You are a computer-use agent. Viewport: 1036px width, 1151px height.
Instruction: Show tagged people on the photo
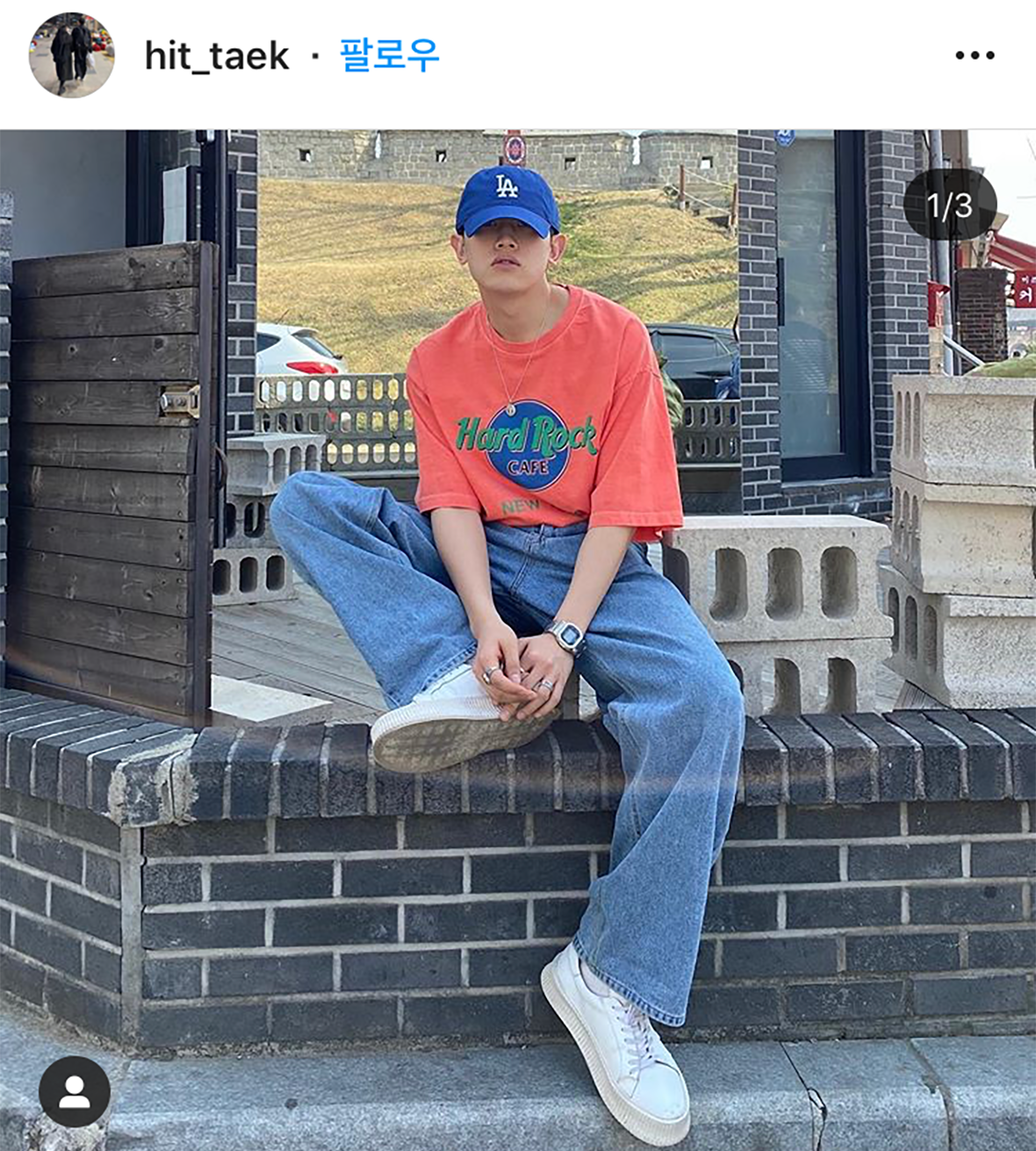click(x=75, y=1091)
